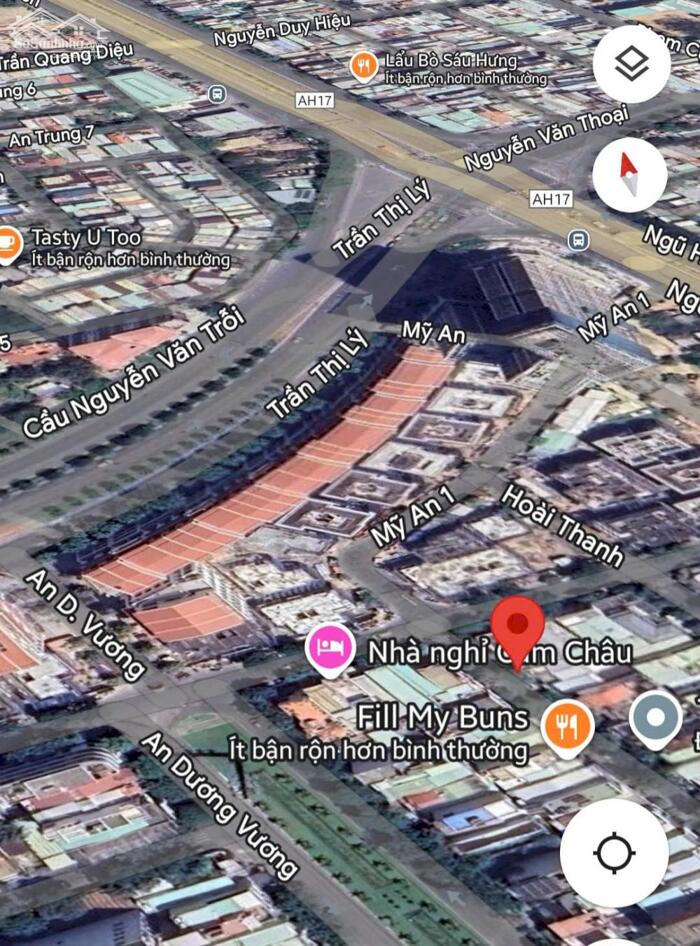The width and height of the screenshot is (700, 946).
Task: Select the Fill My Buns restaurant marker
Action: pyautogui.click(x=567, y=725)
